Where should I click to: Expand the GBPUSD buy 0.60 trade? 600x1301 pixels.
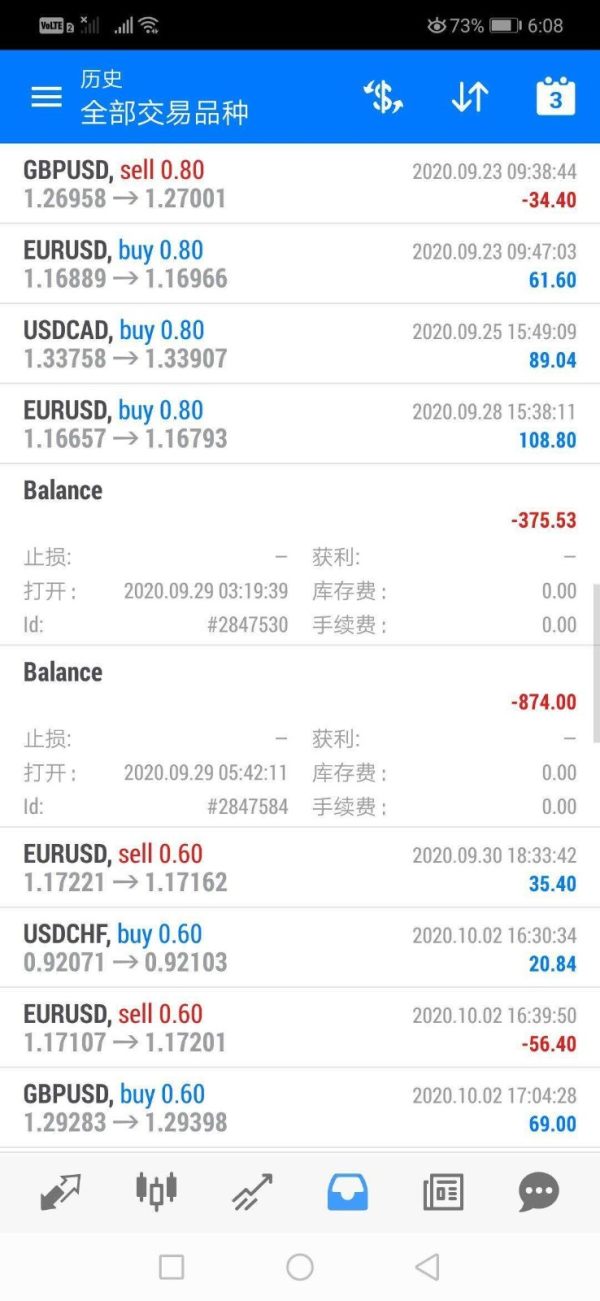click(300, 1108)
